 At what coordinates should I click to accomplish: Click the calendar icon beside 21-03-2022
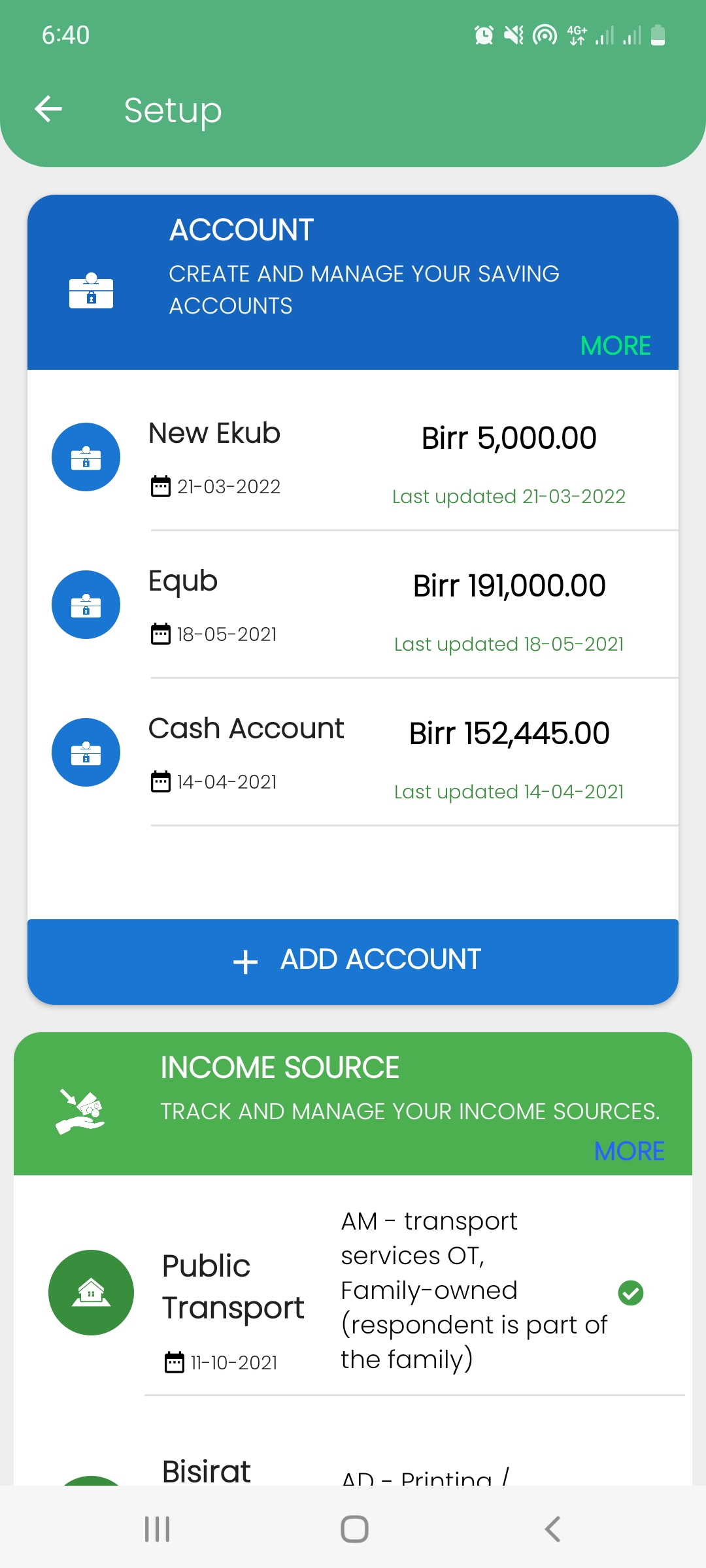[x=159, y=486]
